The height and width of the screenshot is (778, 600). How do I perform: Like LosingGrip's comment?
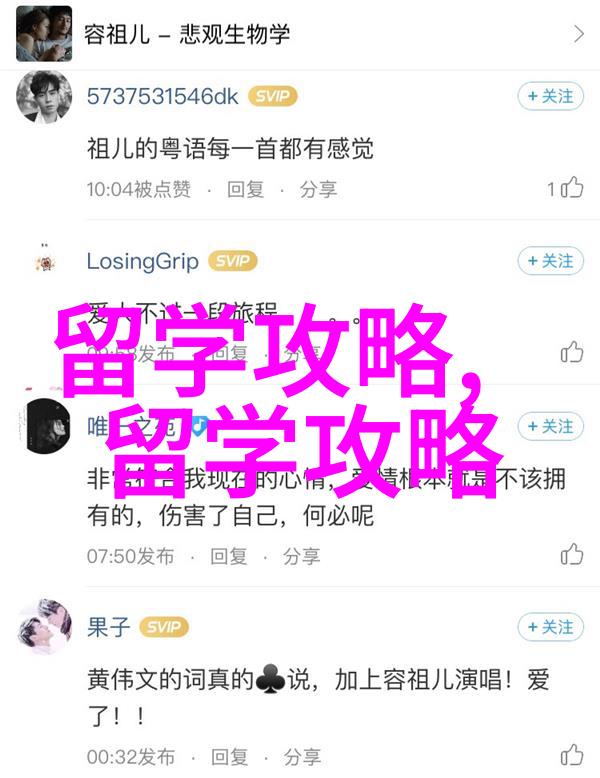coord(572,352)
